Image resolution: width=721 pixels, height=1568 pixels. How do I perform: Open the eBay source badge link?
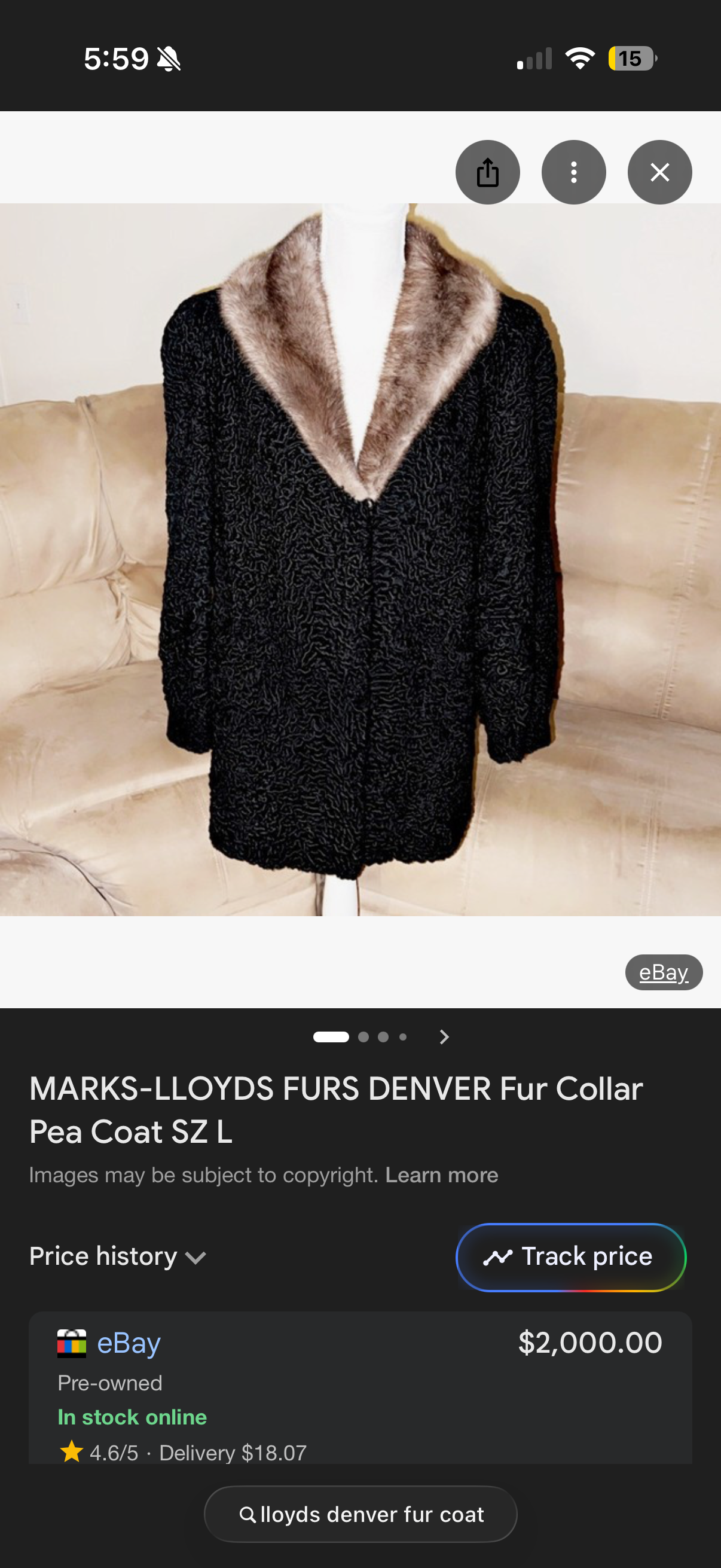pos(663,972)
